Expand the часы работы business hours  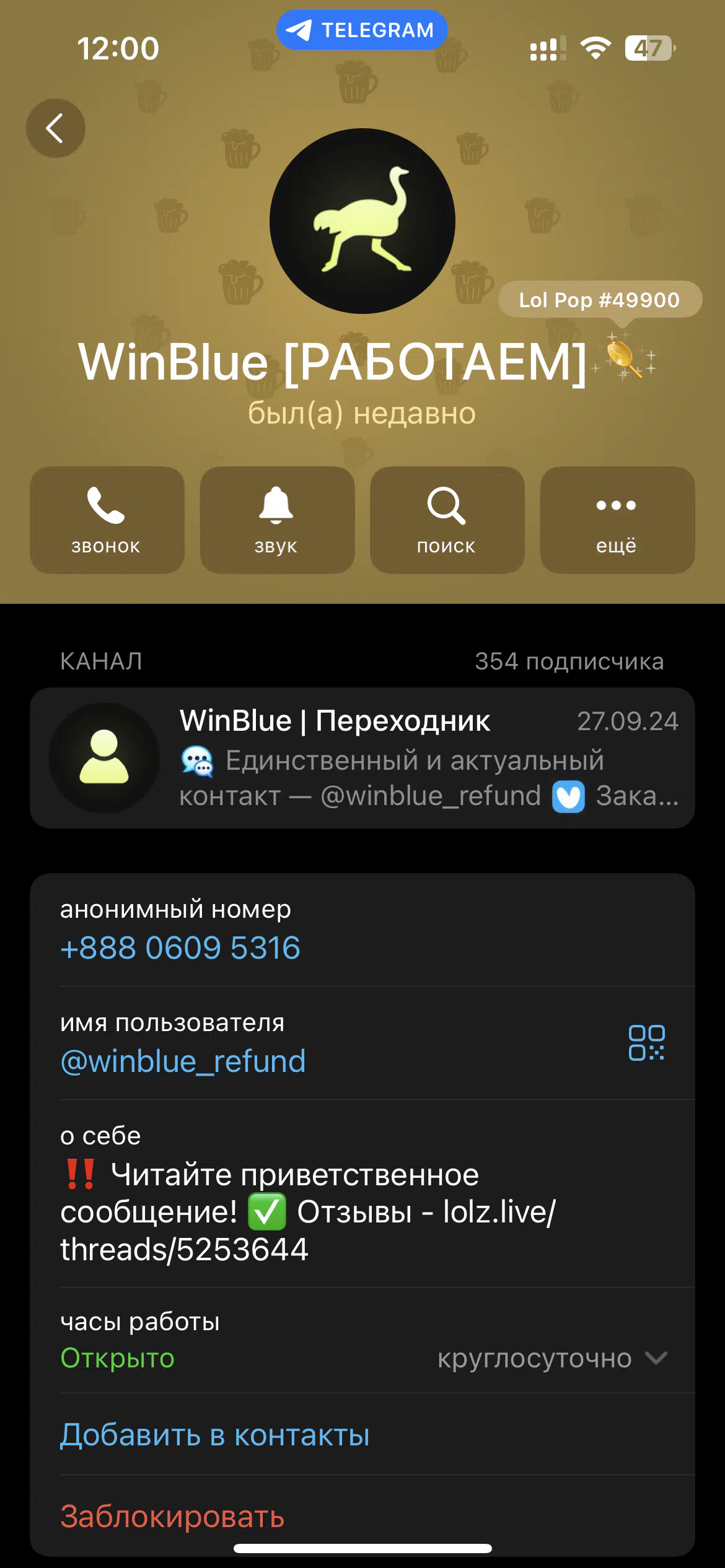tap(362, 1341)
